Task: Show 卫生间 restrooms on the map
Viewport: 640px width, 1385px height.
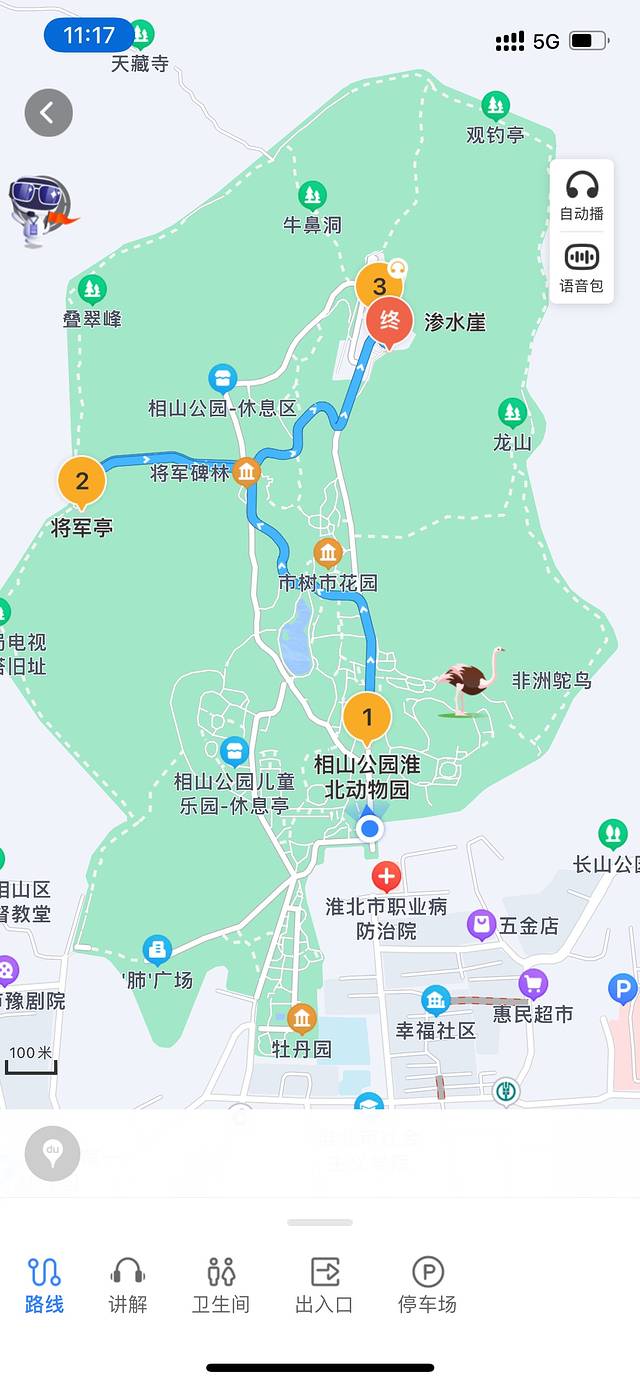Action: coord(221,1285)
